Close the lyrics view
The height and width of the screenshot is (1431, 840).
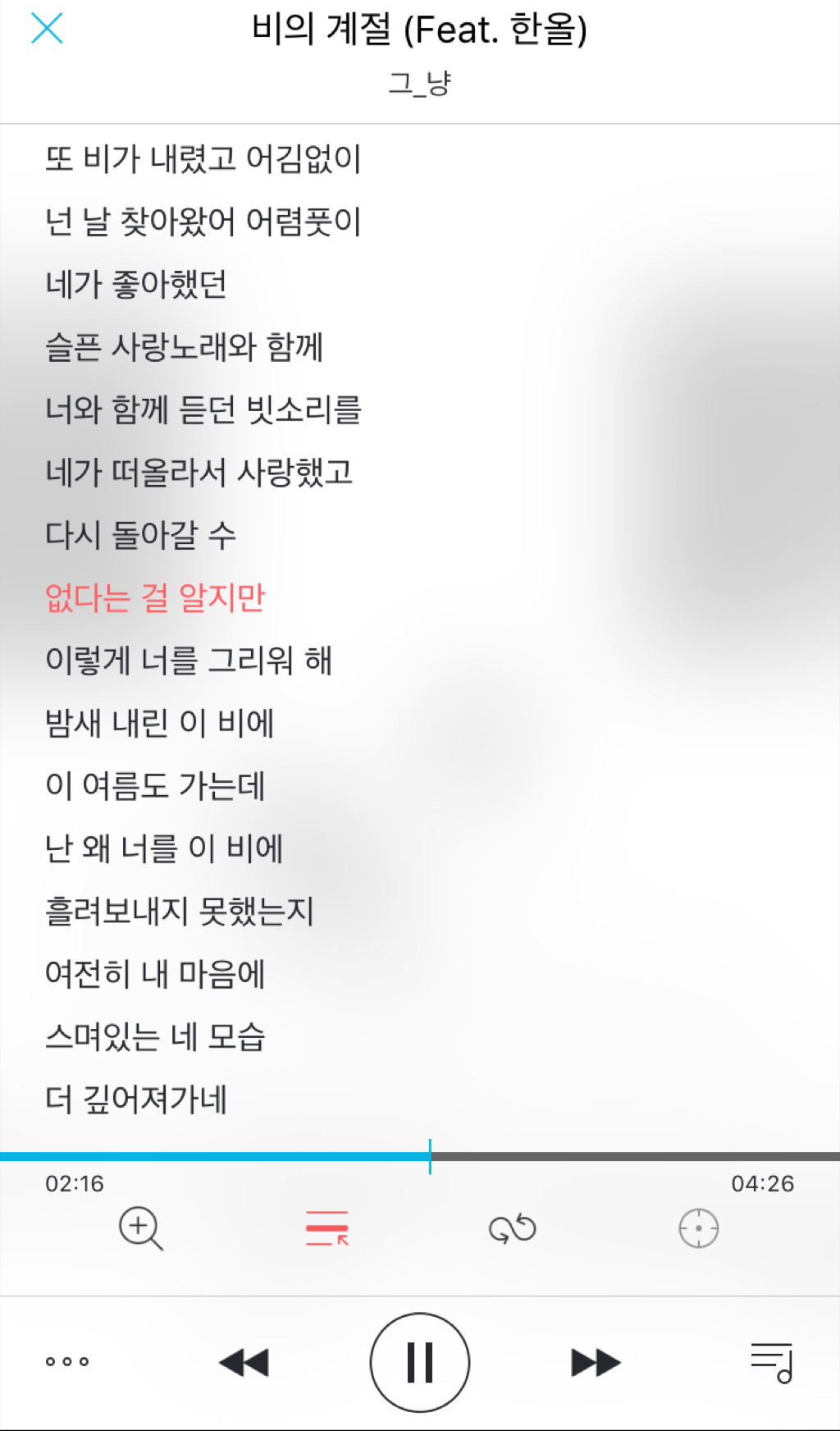tap(47, 29)
